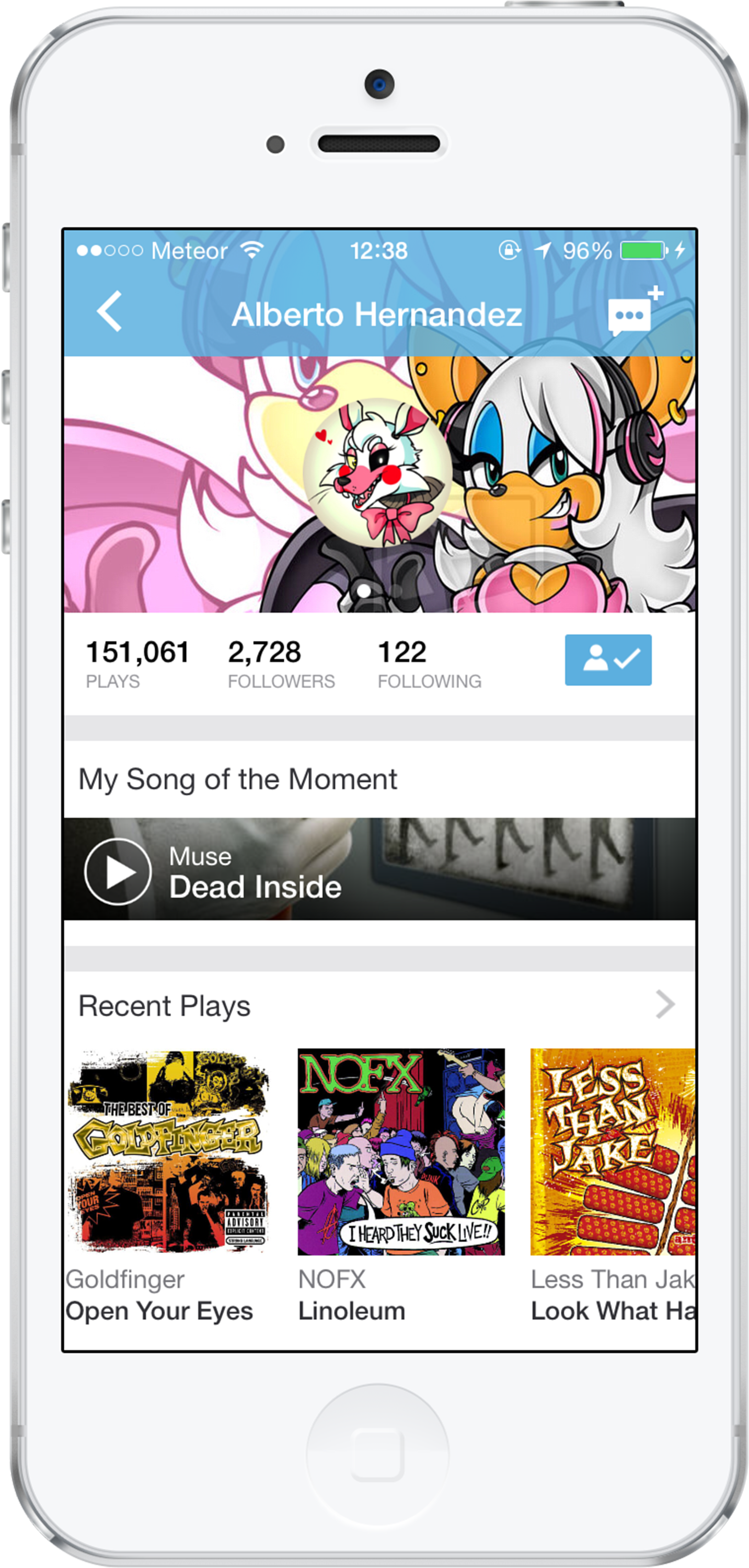Open the Less Than Jake track

(x=612, y=1151)
